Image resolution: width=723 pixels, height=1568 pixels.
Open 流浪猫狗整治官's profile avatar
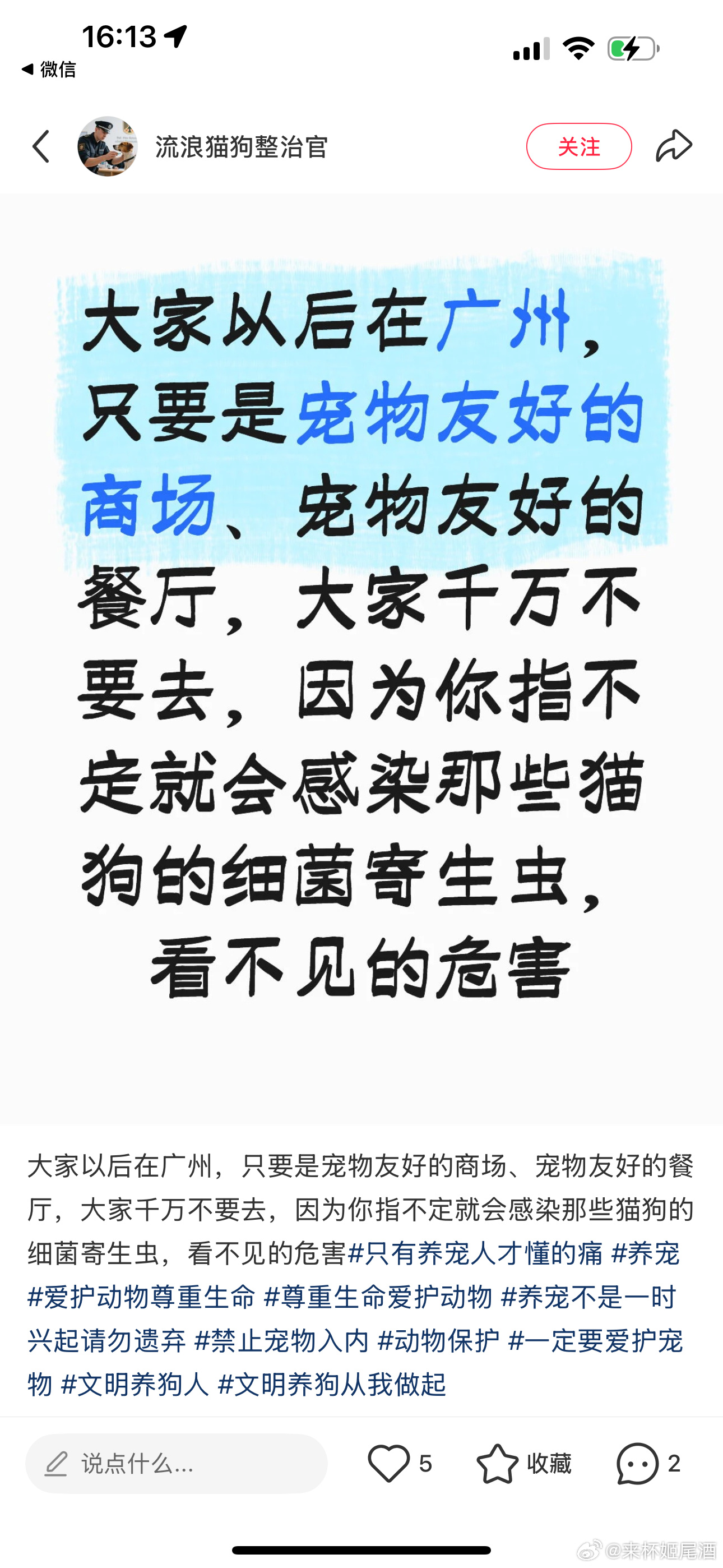pyautogui.click(x=107, y=147)
